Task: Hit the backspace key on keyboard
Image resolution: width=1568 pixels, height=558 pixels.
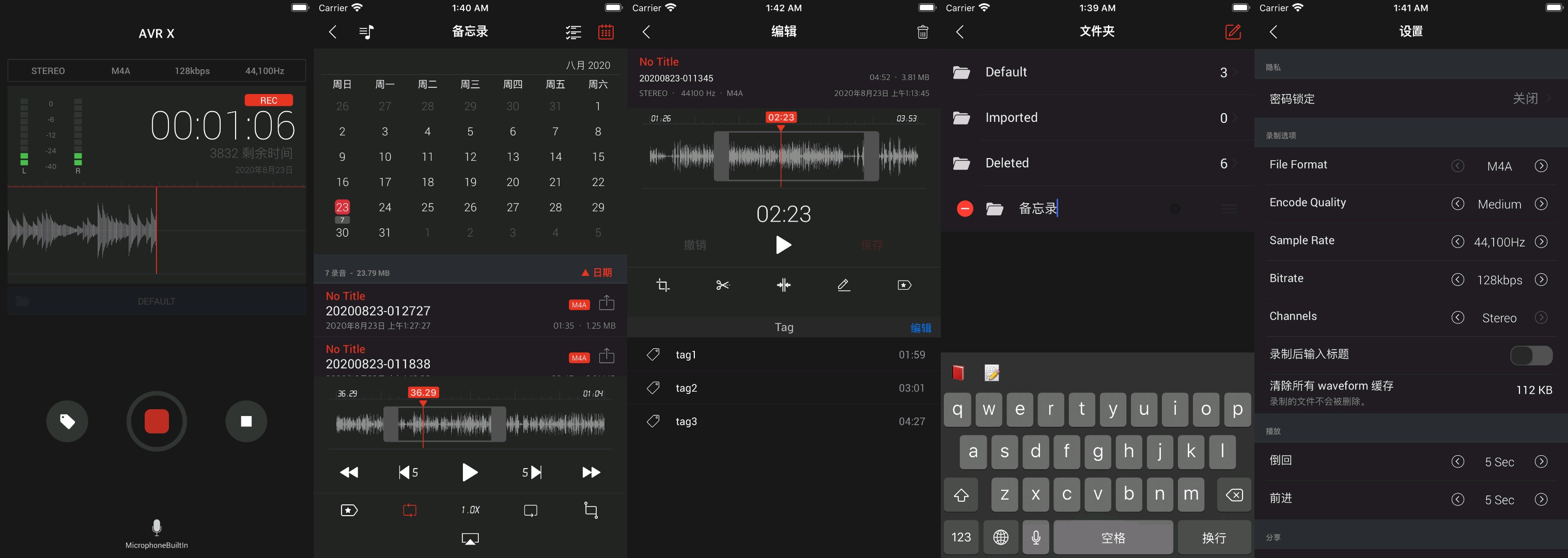Action: (x=1233, y=495)
